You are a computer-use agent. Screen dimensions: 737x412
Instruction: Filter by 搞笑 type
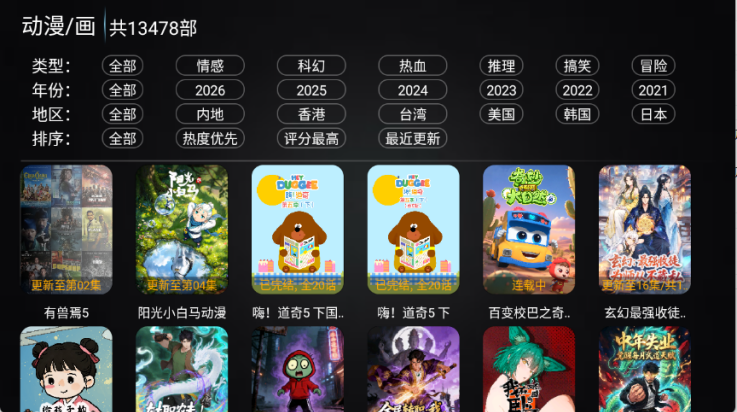point(577,66)
